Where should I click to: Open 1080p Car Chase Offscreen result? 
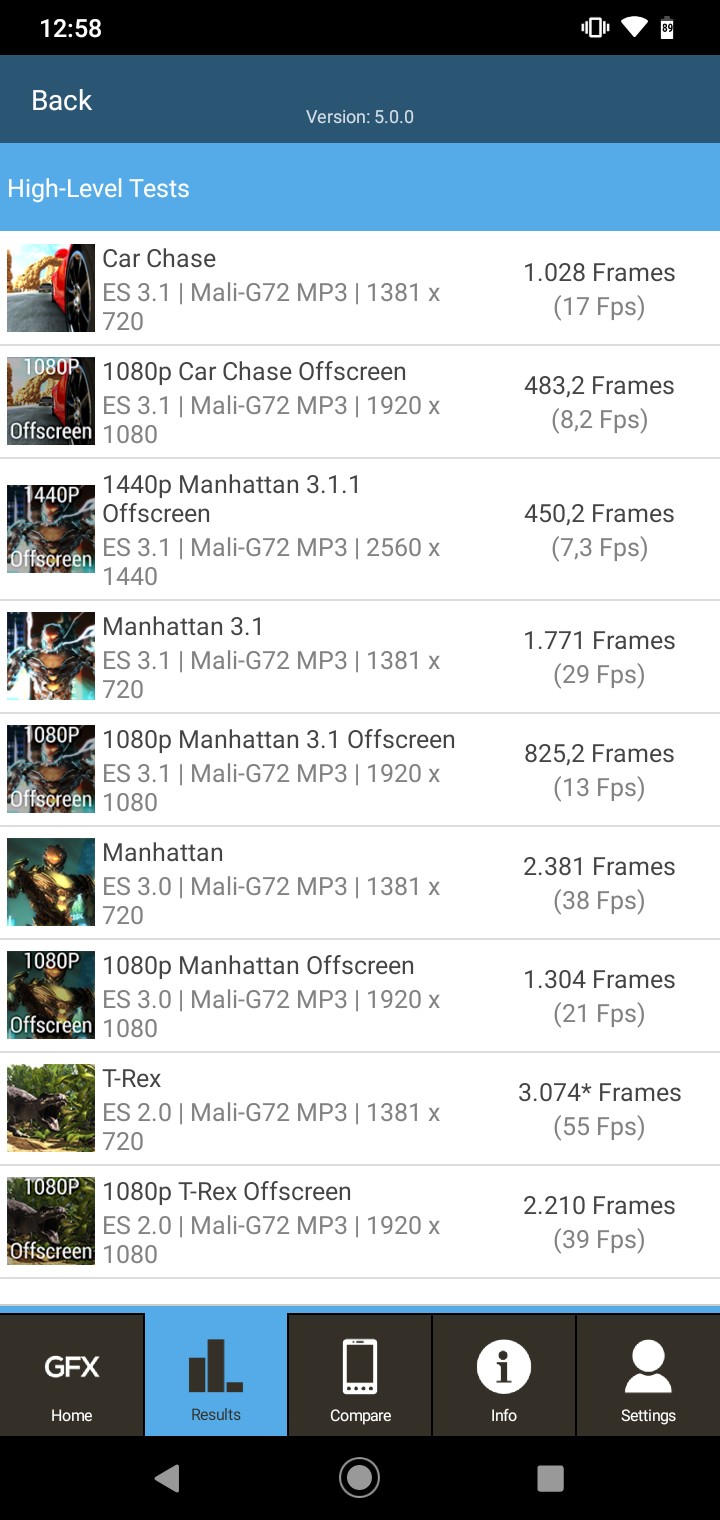[360, 402]
